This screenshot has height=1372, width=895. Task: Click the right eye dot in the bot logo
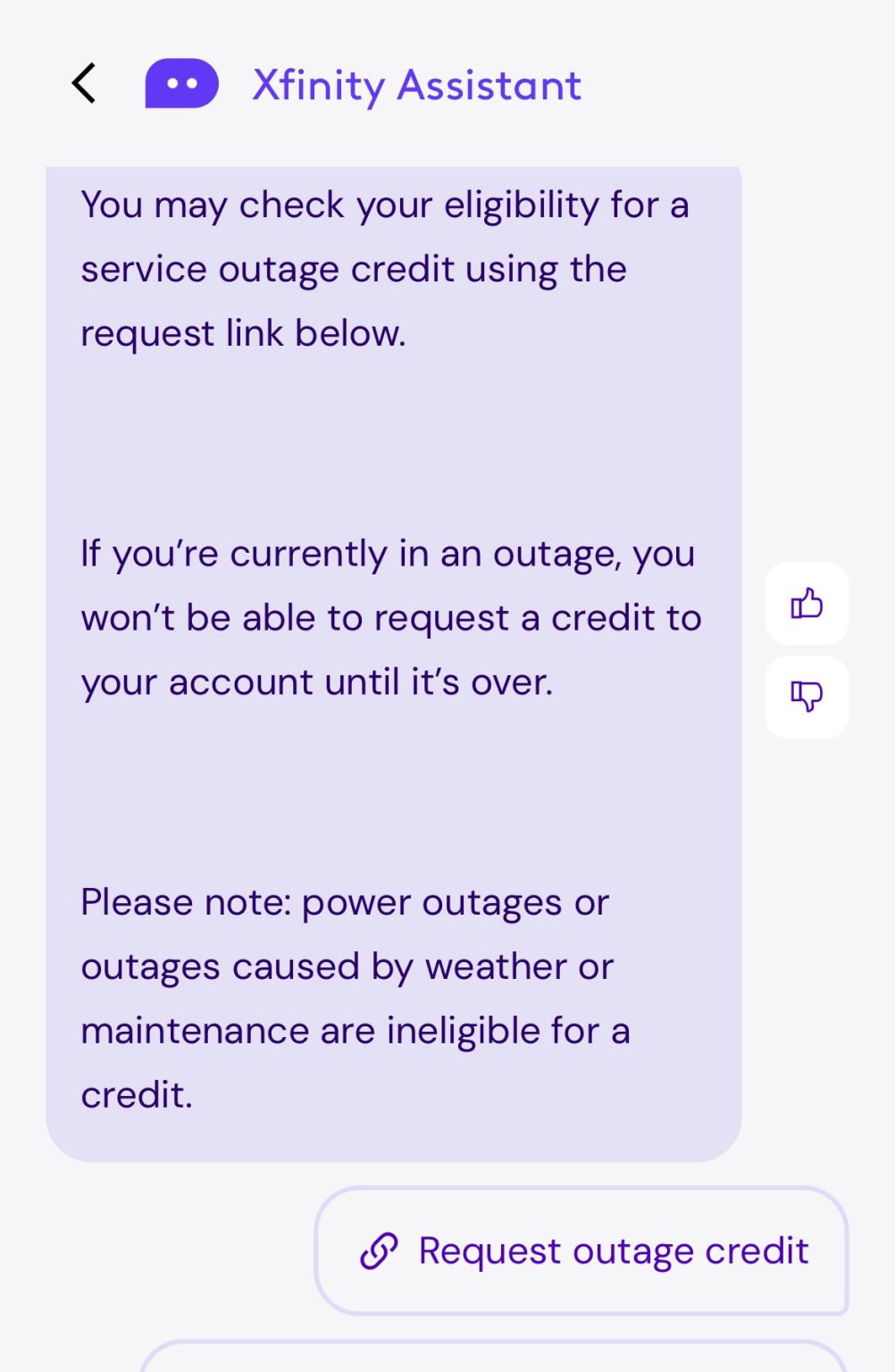(194, 84)
